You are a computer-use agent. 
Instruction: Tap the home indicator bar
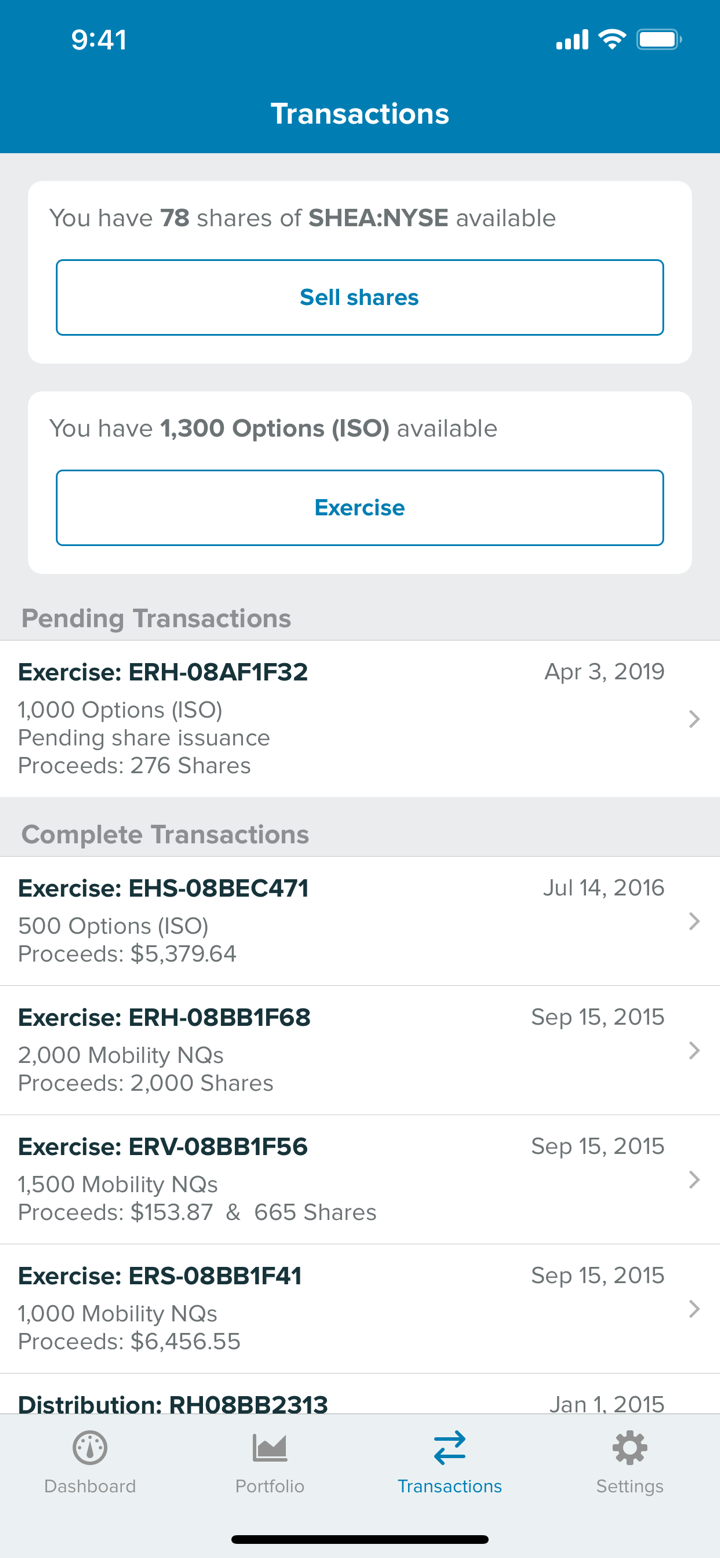click(x=360, y=1539)
